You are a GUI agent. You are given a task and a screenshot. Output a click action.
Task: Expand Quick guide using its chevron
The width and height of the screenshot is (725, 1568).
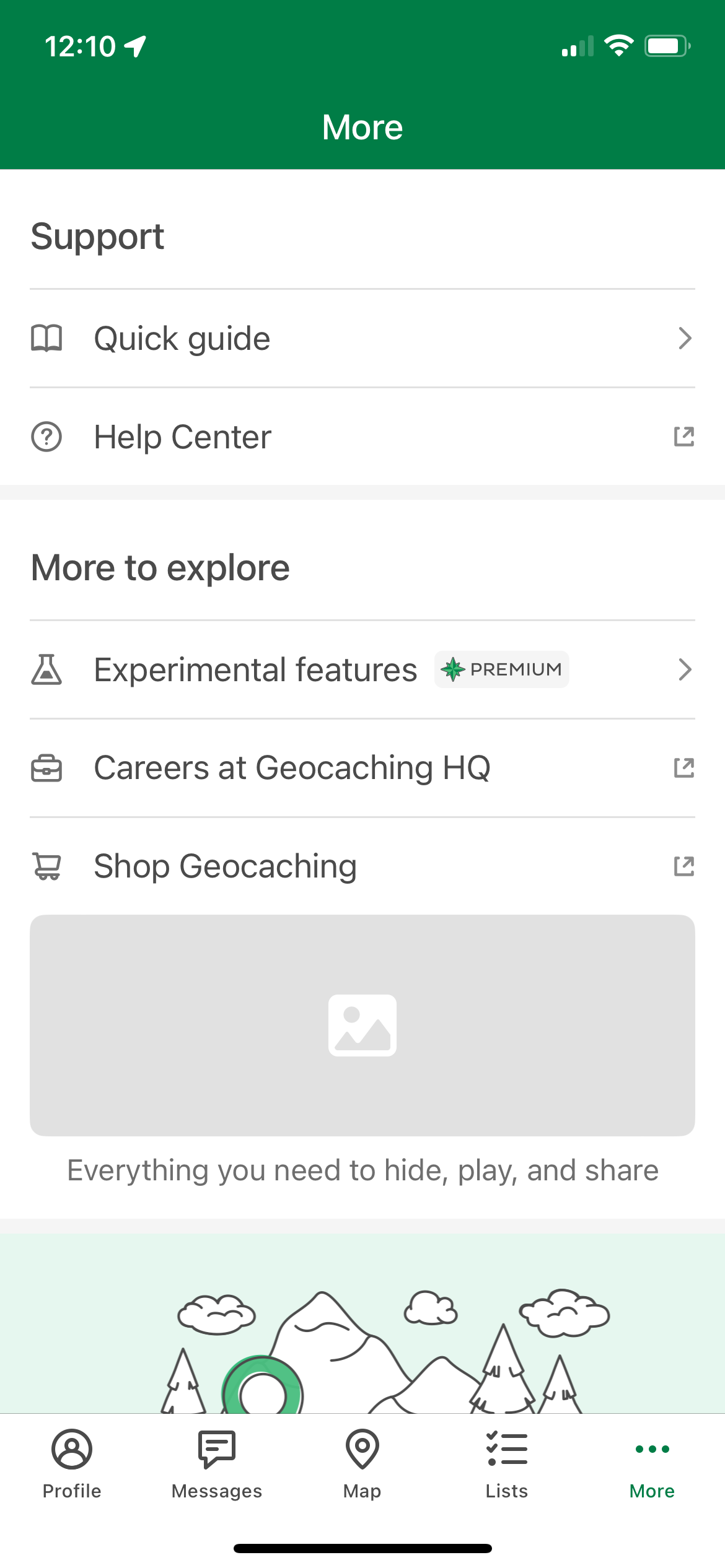684,338
